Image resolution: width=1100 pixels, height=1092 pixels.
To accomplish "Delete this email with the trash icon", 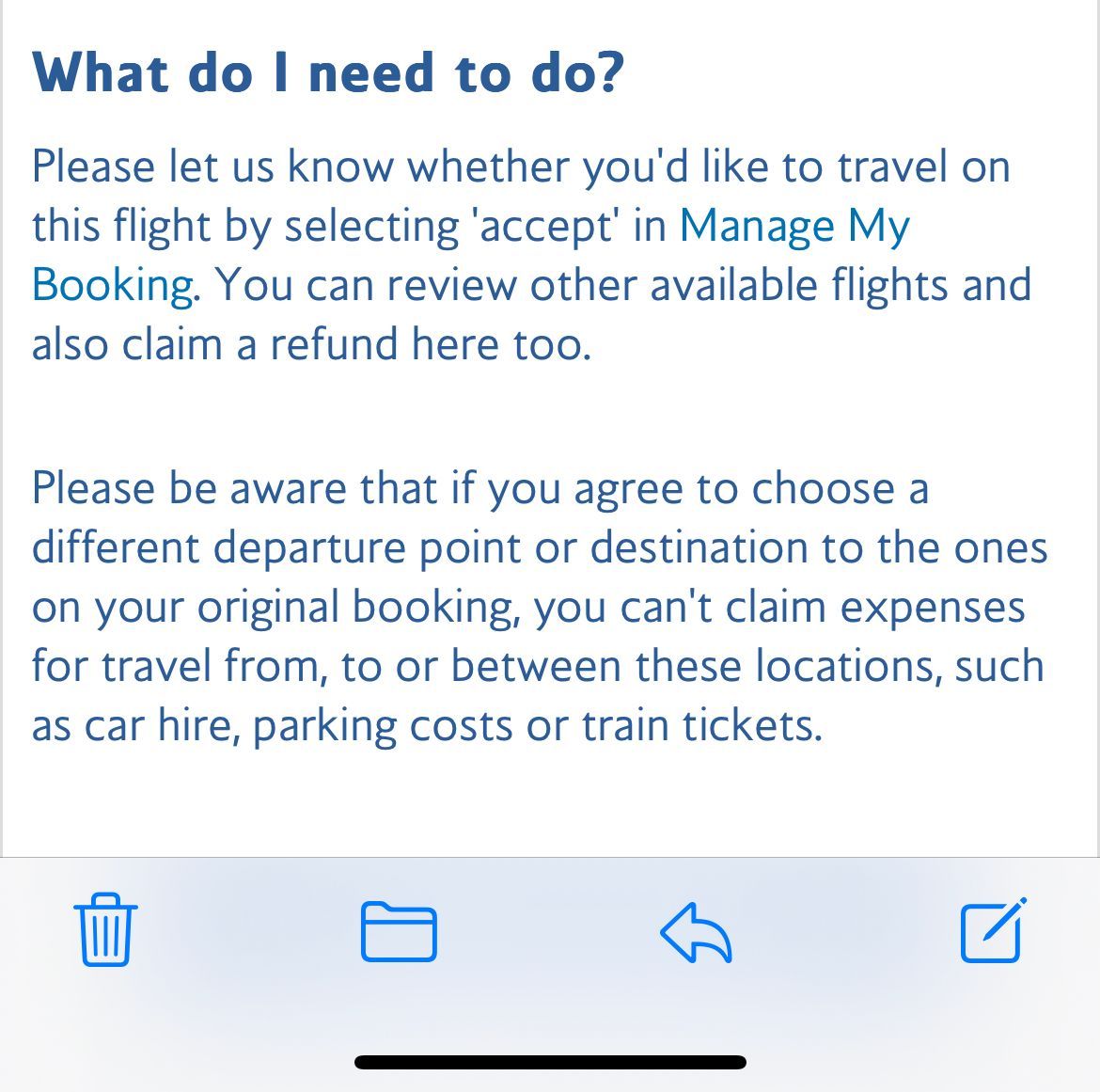I will [x=105, y=930].
